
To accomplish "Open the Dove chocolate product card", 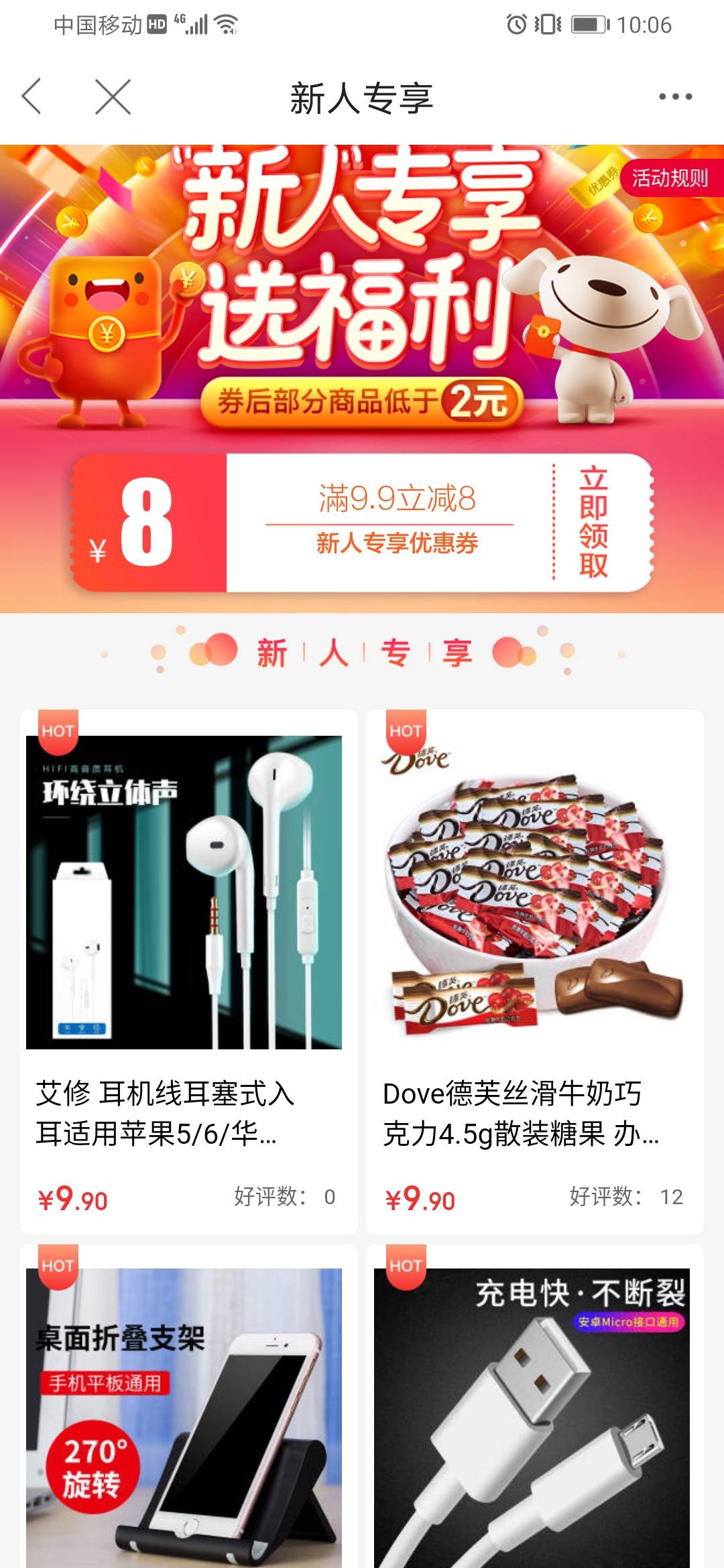I will coord(534,972).
